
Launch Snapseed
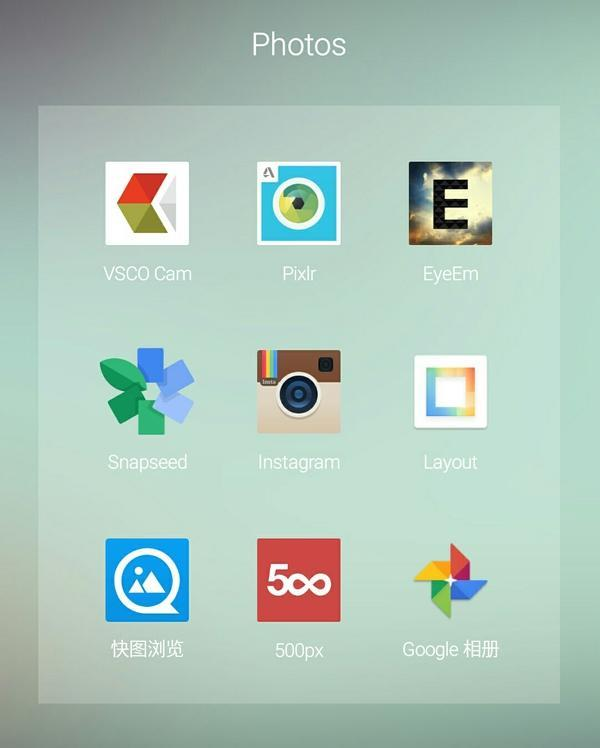point(147,391)
